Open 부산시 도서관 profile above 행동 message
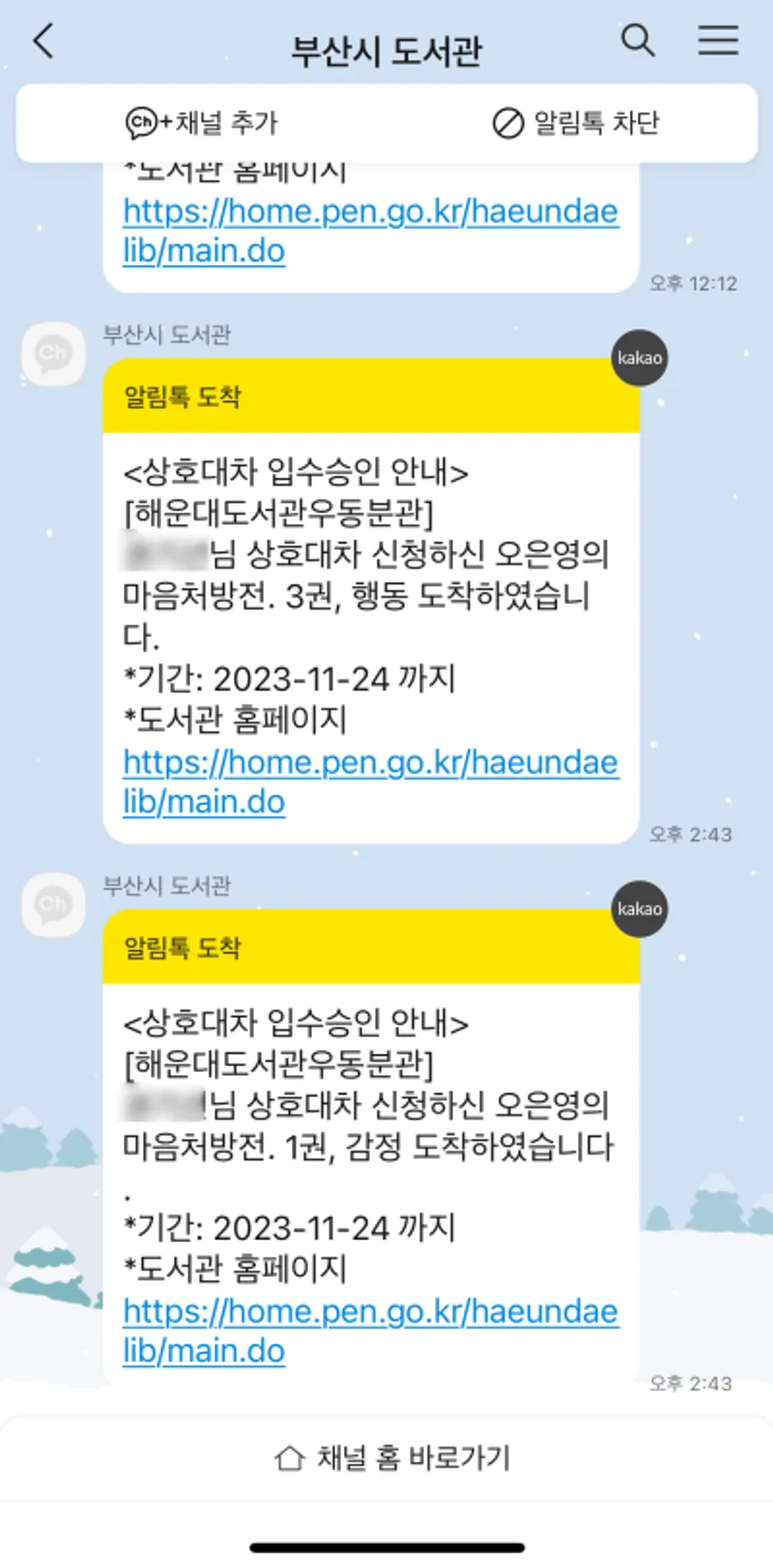Viewport: 773px width, 1568px height. pos(53,354)
